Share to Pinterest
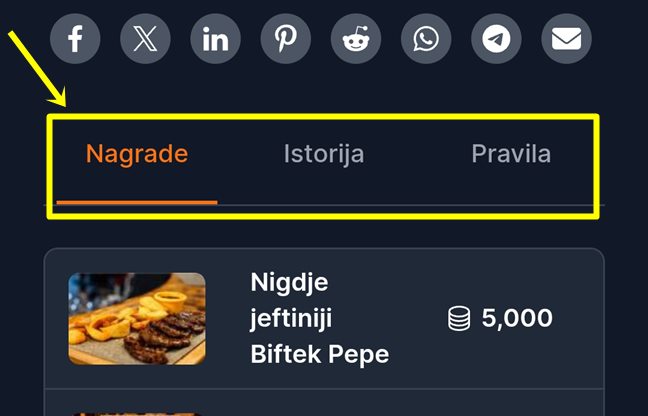Viewport: 648px width, 416px height. (286, 39)
